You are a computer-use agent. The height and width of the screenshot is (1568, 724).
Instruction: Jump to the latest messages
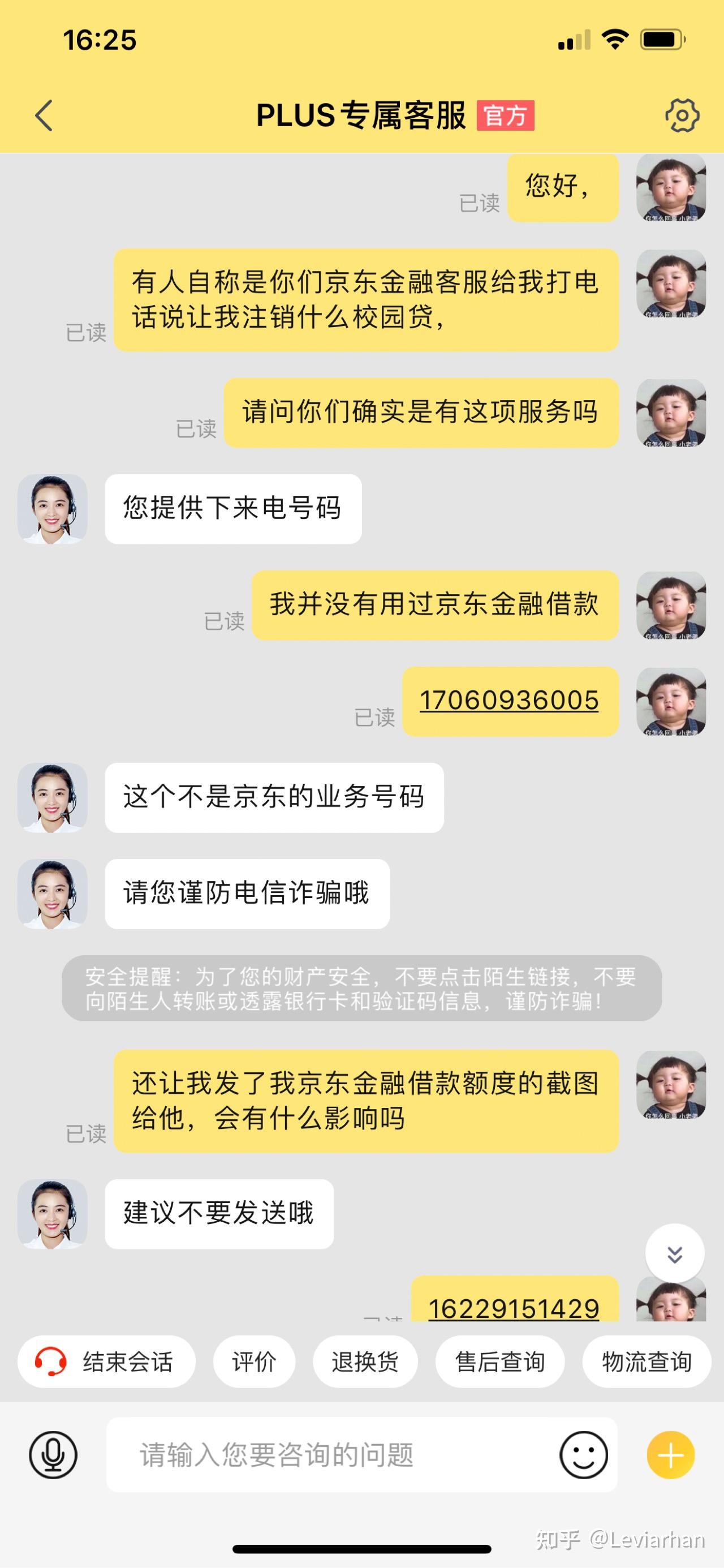coord(675,1253)
